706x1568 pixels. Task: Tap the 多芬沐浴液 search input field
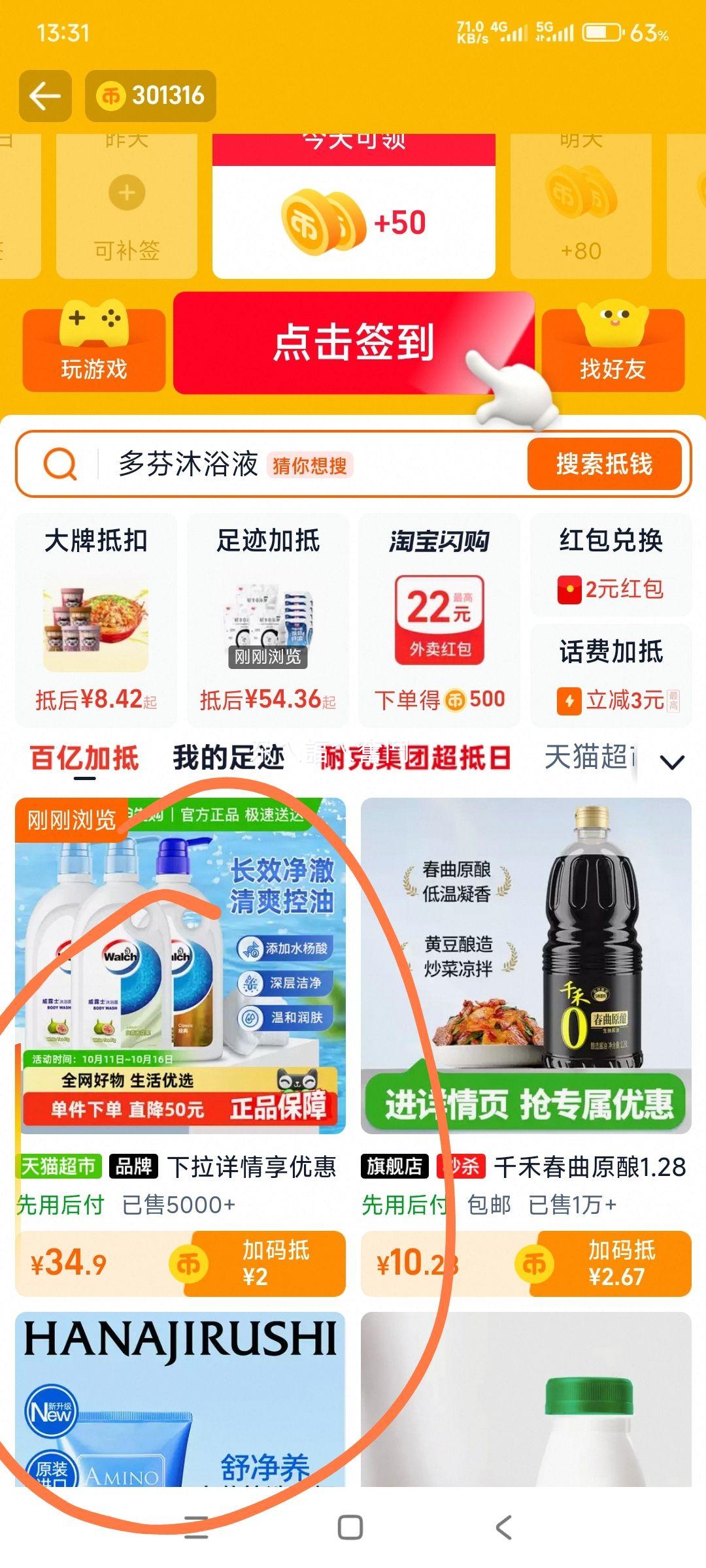point(190,465)
